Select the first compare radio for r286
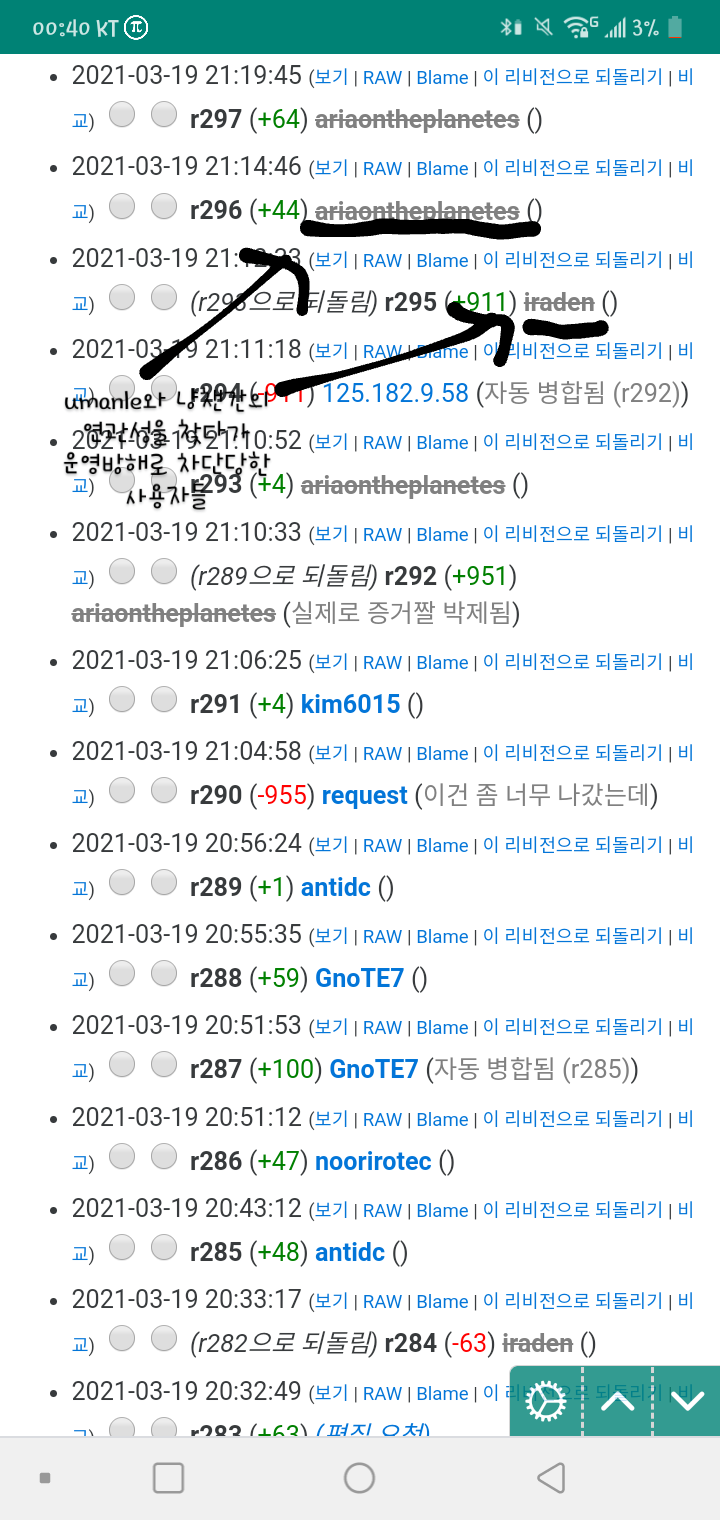 pos(122,1157)
